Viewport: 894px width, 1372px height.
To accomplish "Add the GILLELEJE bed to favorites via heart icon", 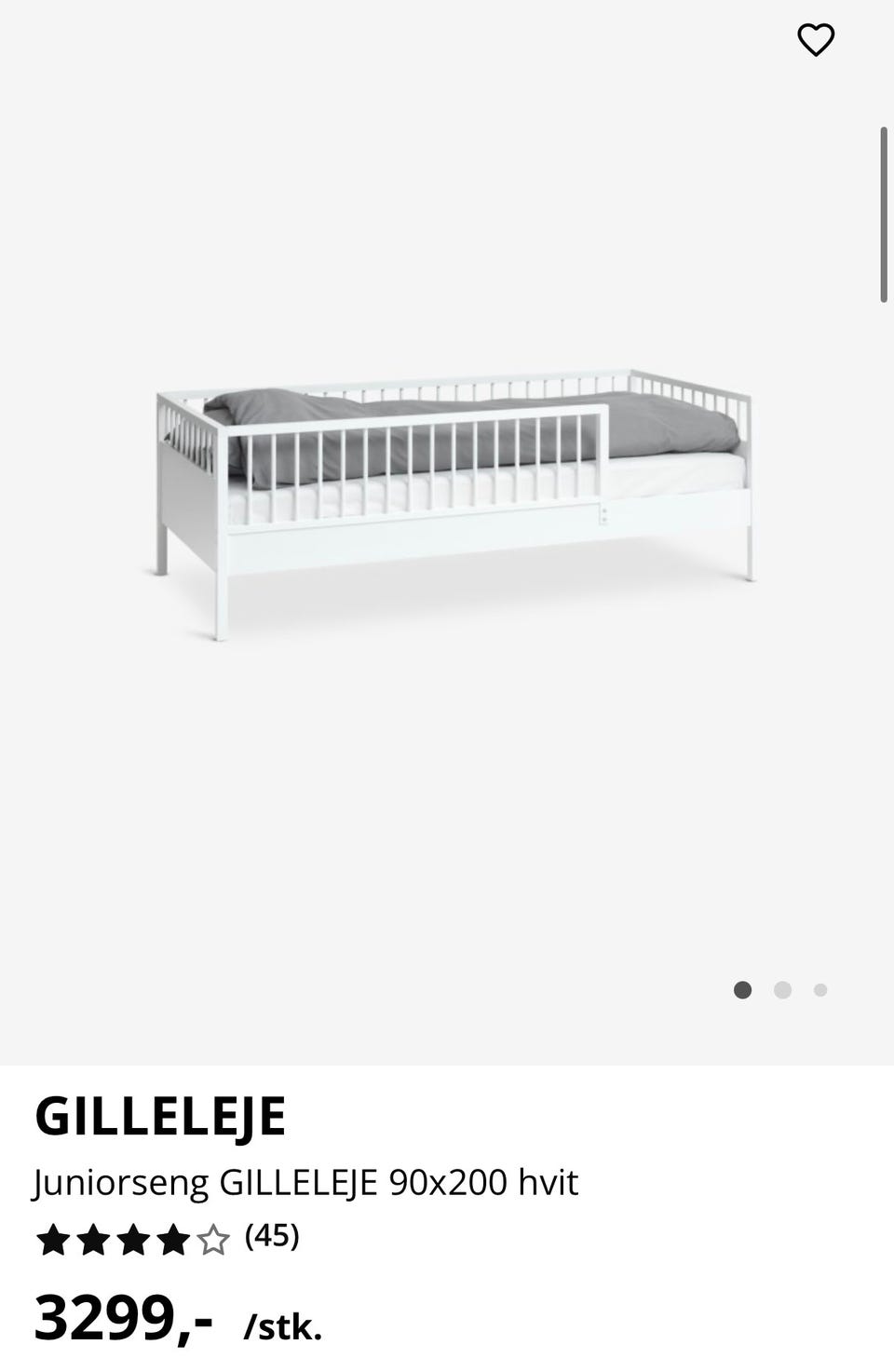I will tap(815, 40).
